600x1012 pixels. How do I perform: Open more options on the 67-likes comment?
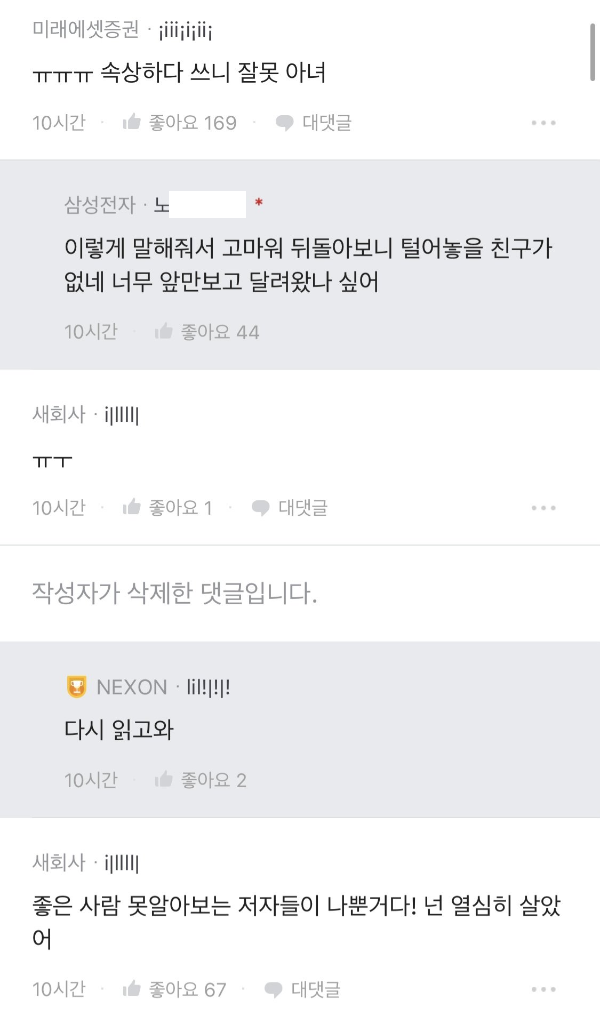pyautogui.click(x=543, y=990)
